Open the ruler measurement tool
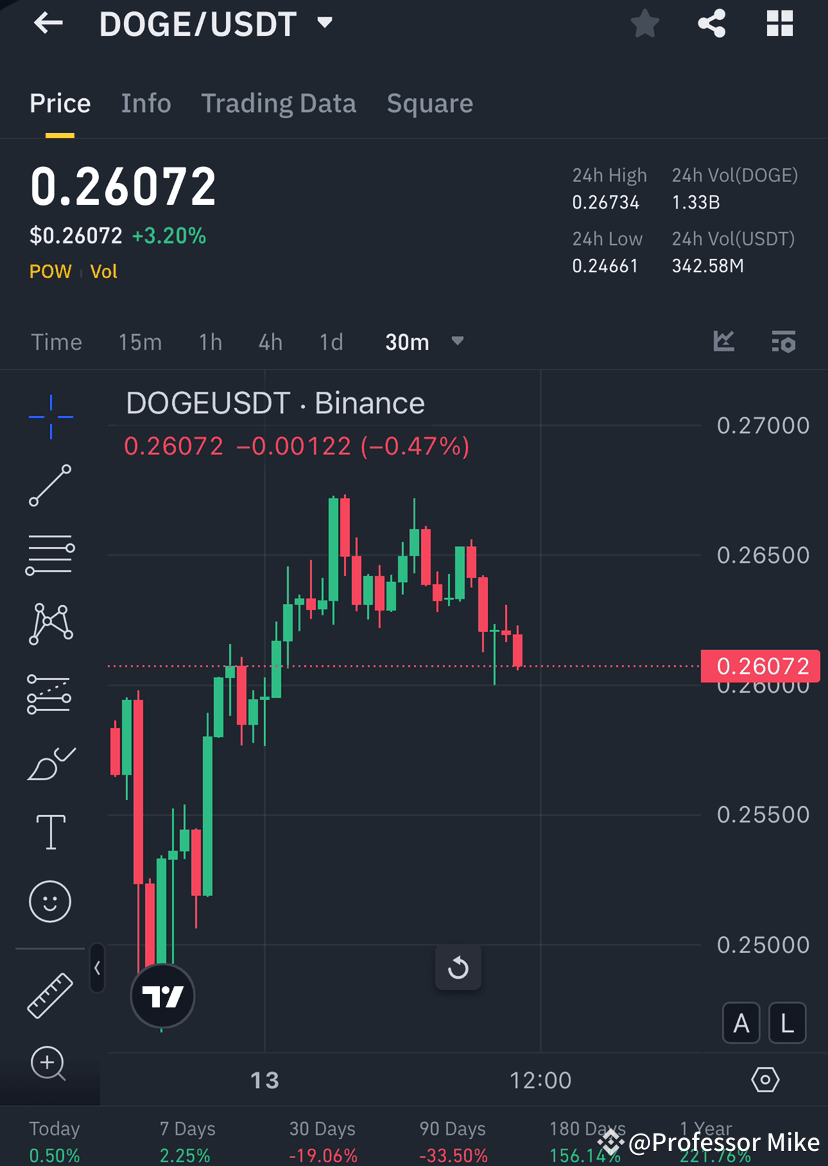828x1166 pixels. tap(50, 997)
